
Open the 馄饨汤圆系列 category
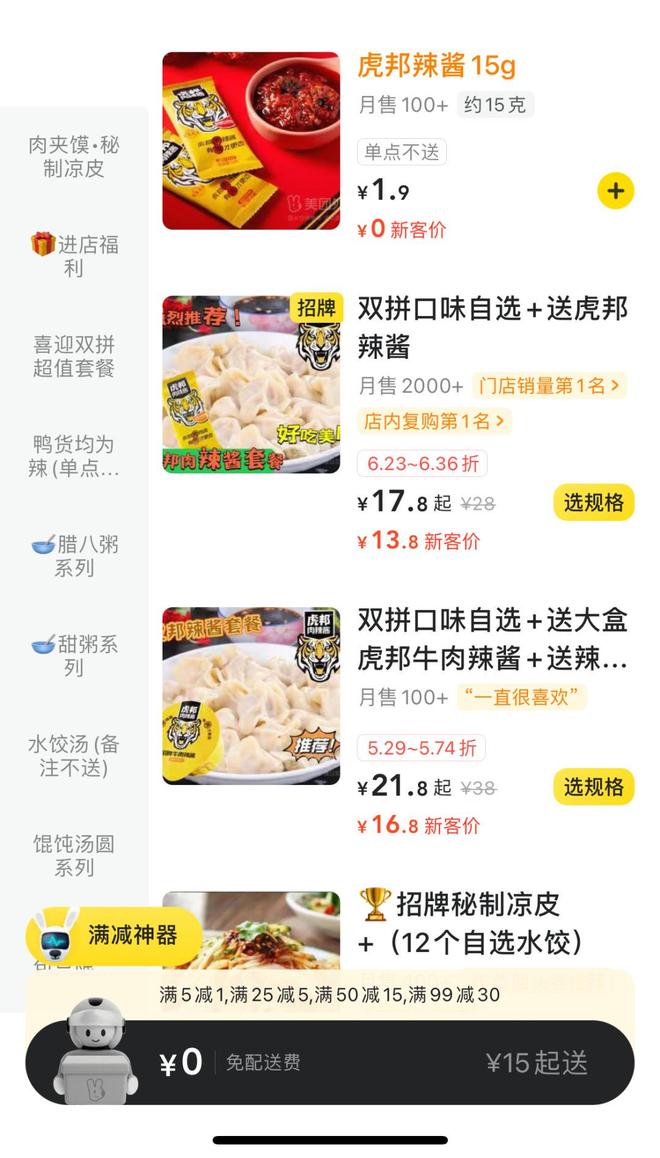click(x=74, y=856)
